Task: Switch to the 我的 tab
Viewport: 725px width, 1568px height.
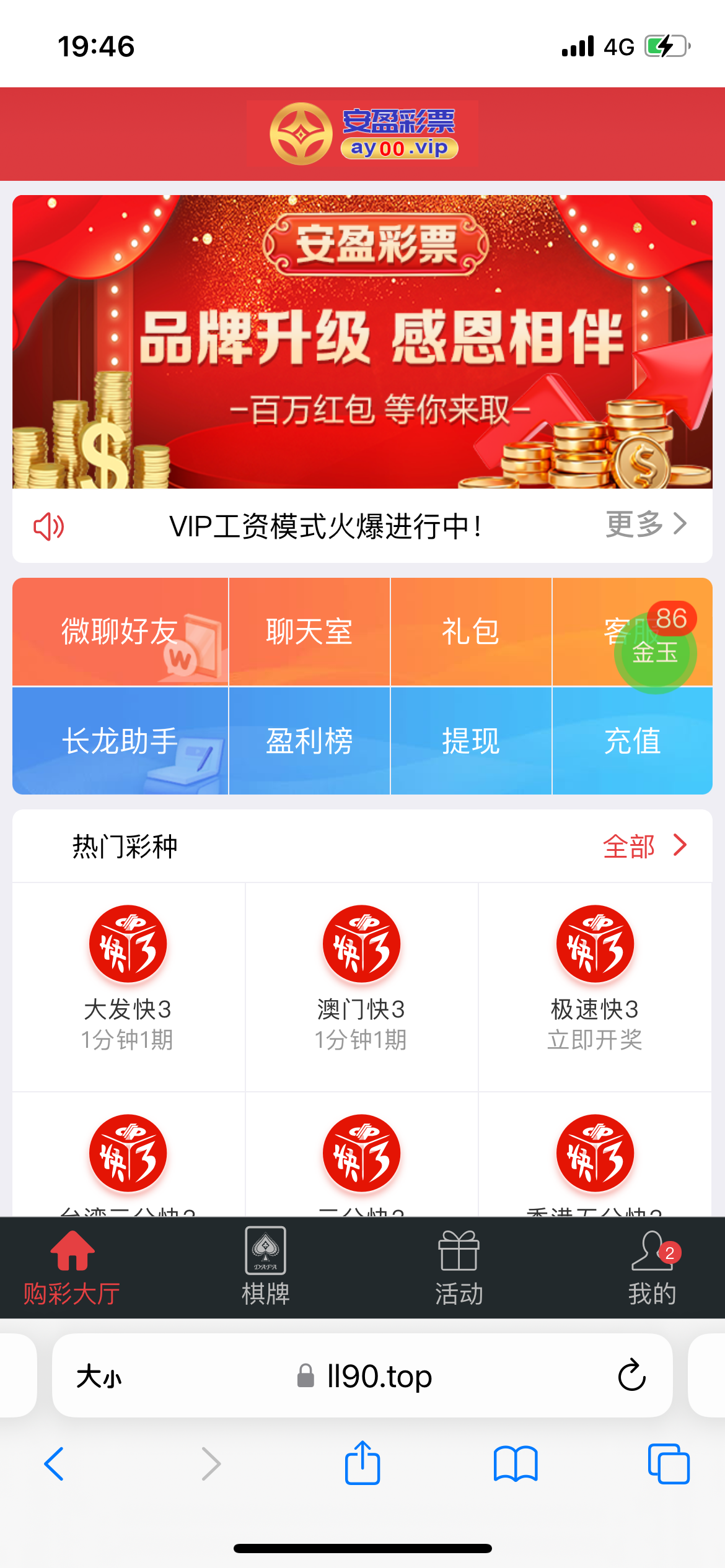Action: 652,1267
